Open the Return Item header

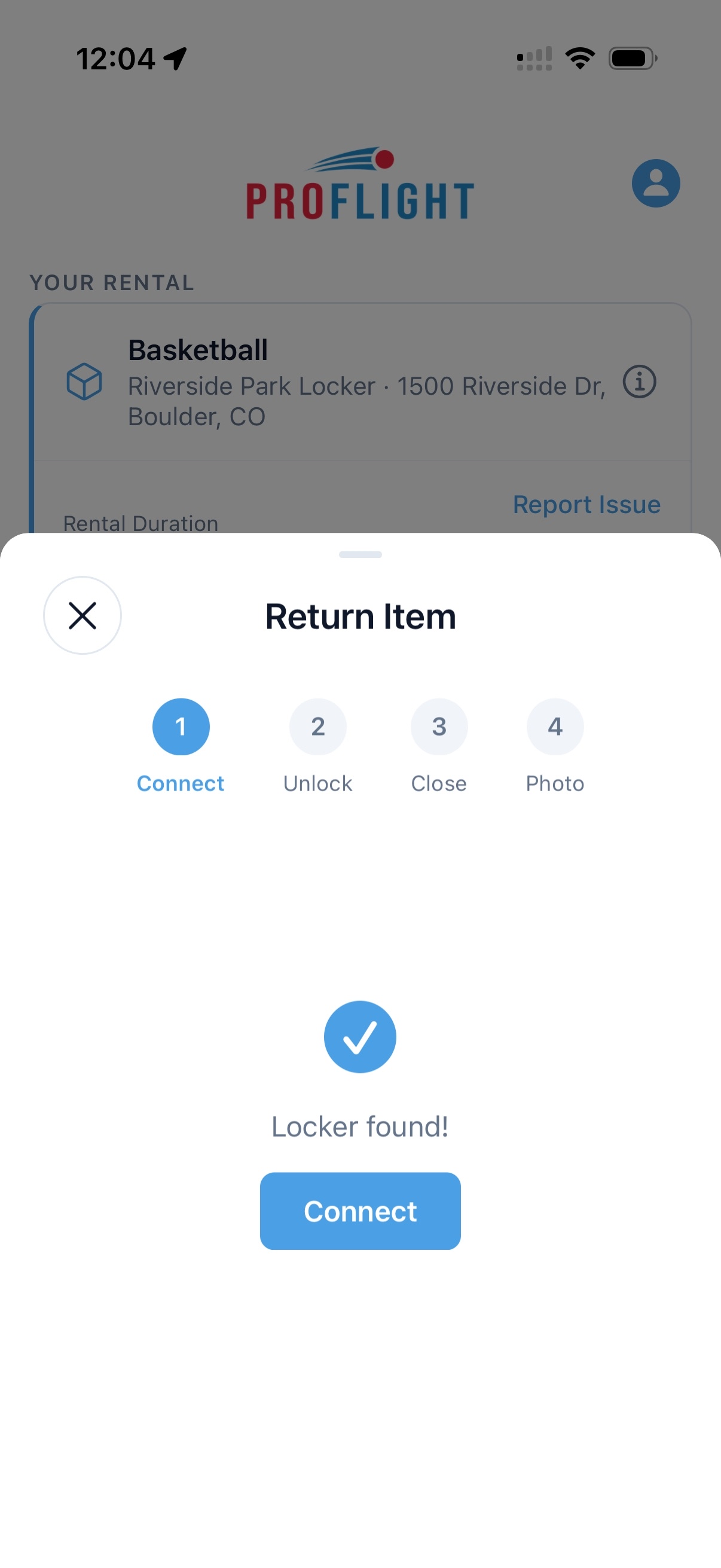[x=360, y=615]
